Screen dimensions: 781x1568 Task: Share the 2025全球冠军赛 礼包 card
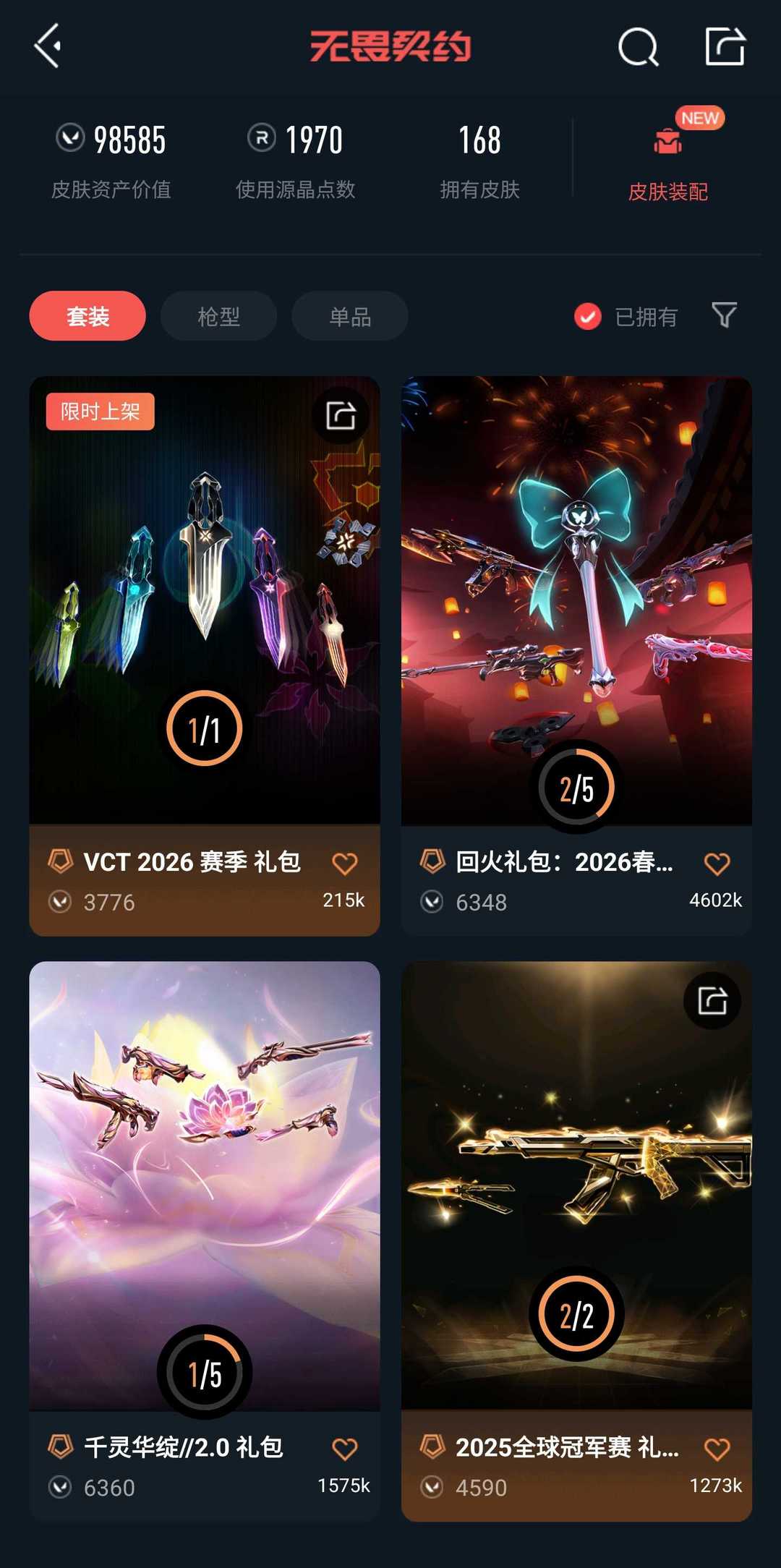tap(712, 1001)
